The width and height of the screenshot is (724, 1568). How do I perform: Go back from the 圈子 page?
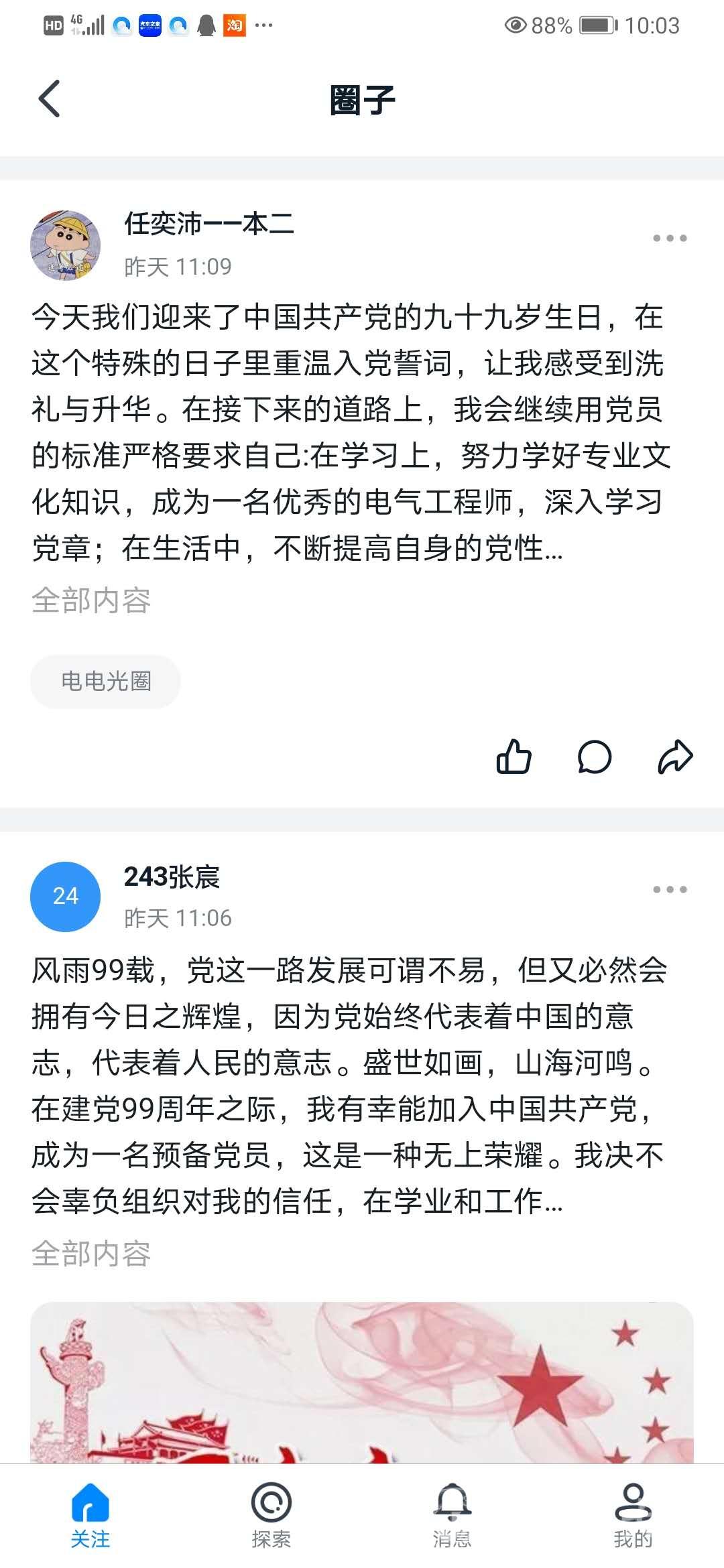(x=49, y=99)
